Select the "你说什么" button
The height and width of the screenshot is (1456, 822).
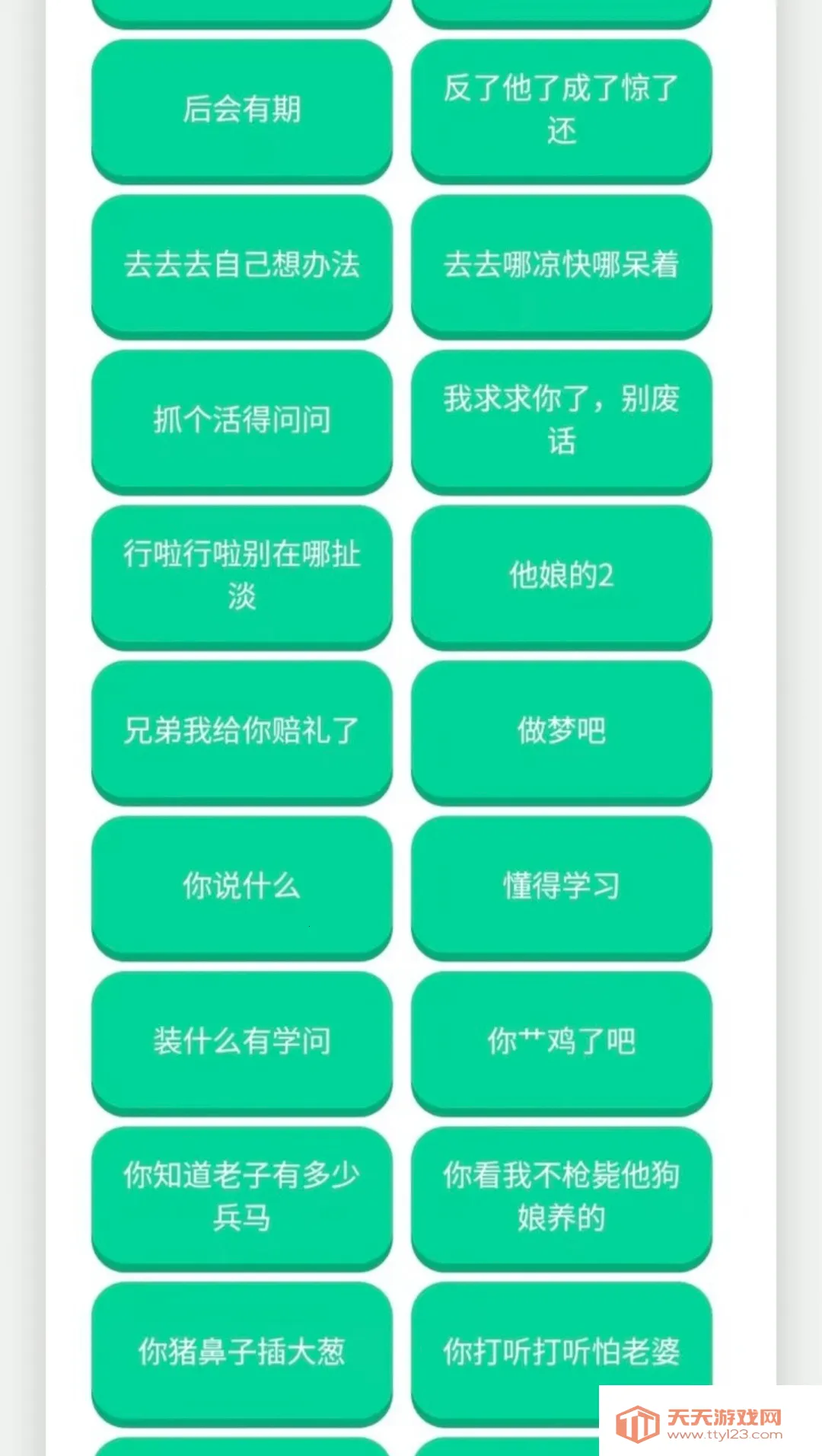click(x=242, y=886)
